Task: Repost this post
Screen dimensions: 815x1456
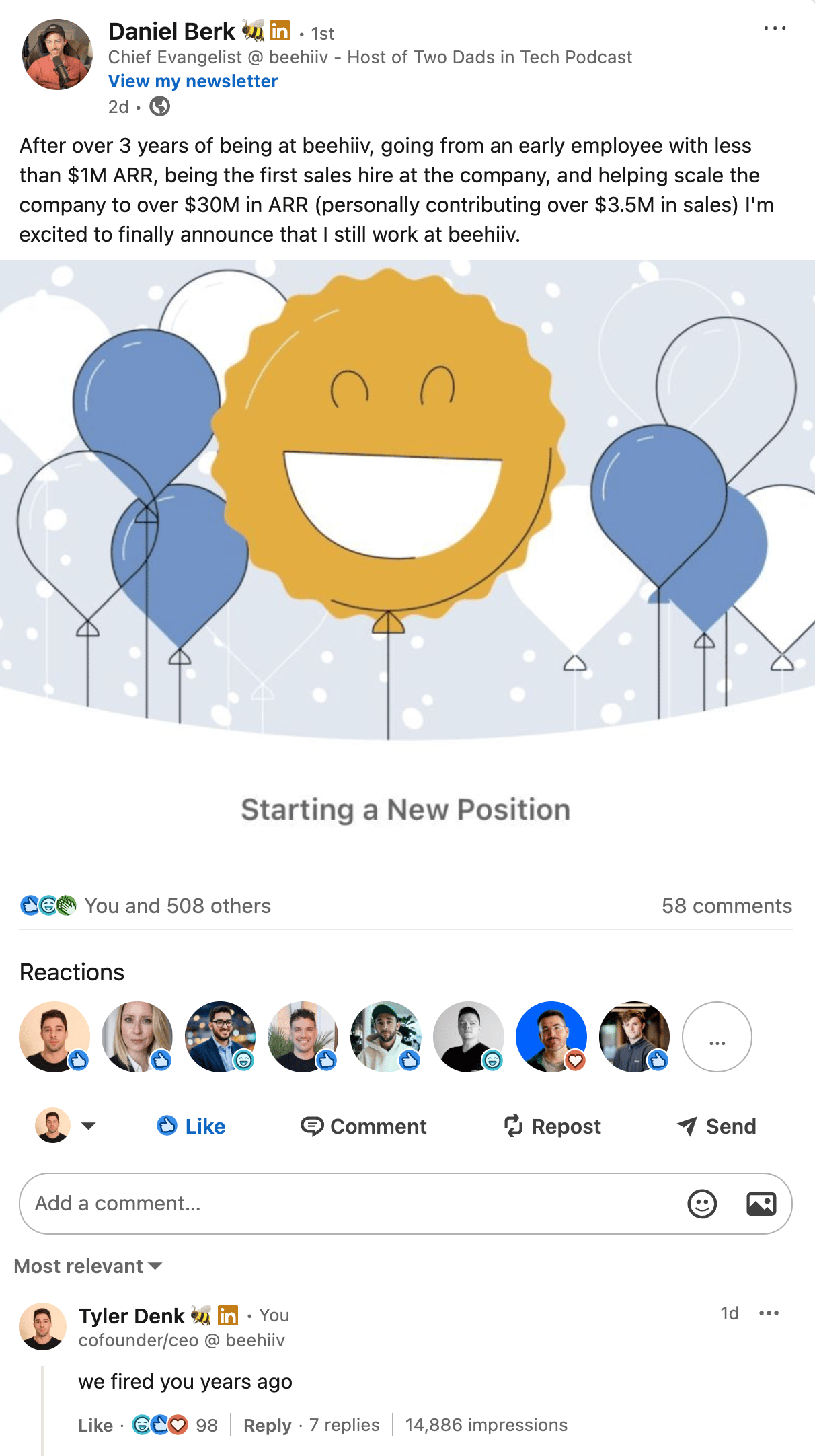Action: 552,1126
